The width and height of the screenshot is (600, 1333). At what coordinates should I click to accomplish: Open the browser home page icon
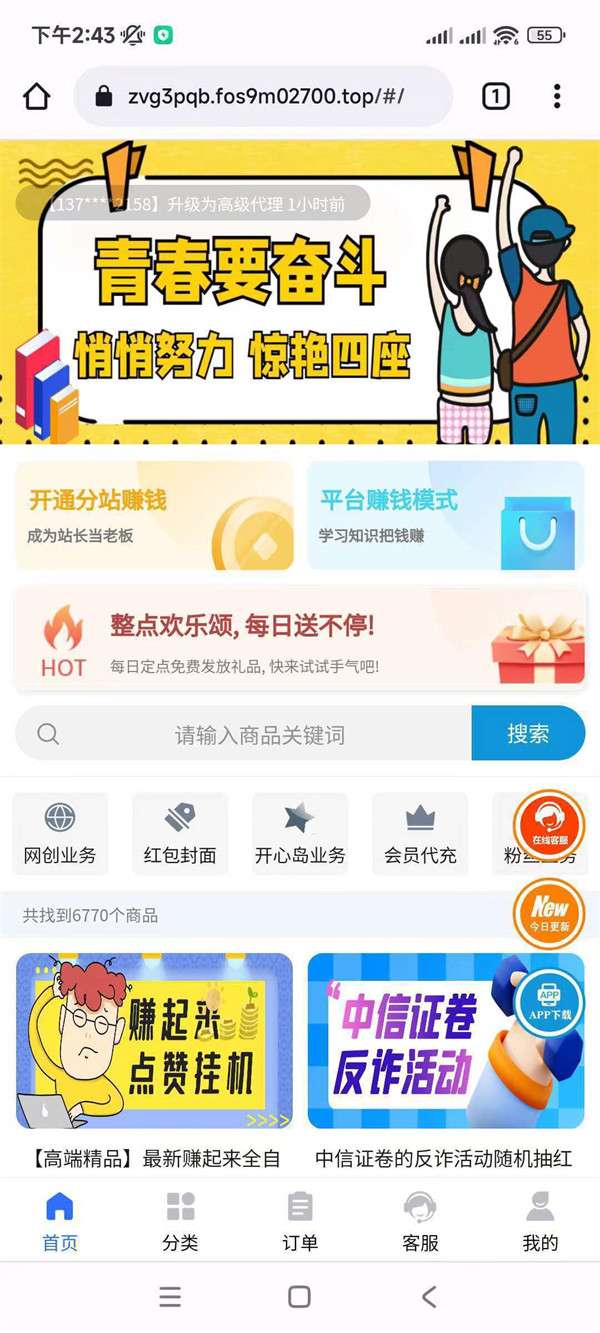(x=37, y=96)
